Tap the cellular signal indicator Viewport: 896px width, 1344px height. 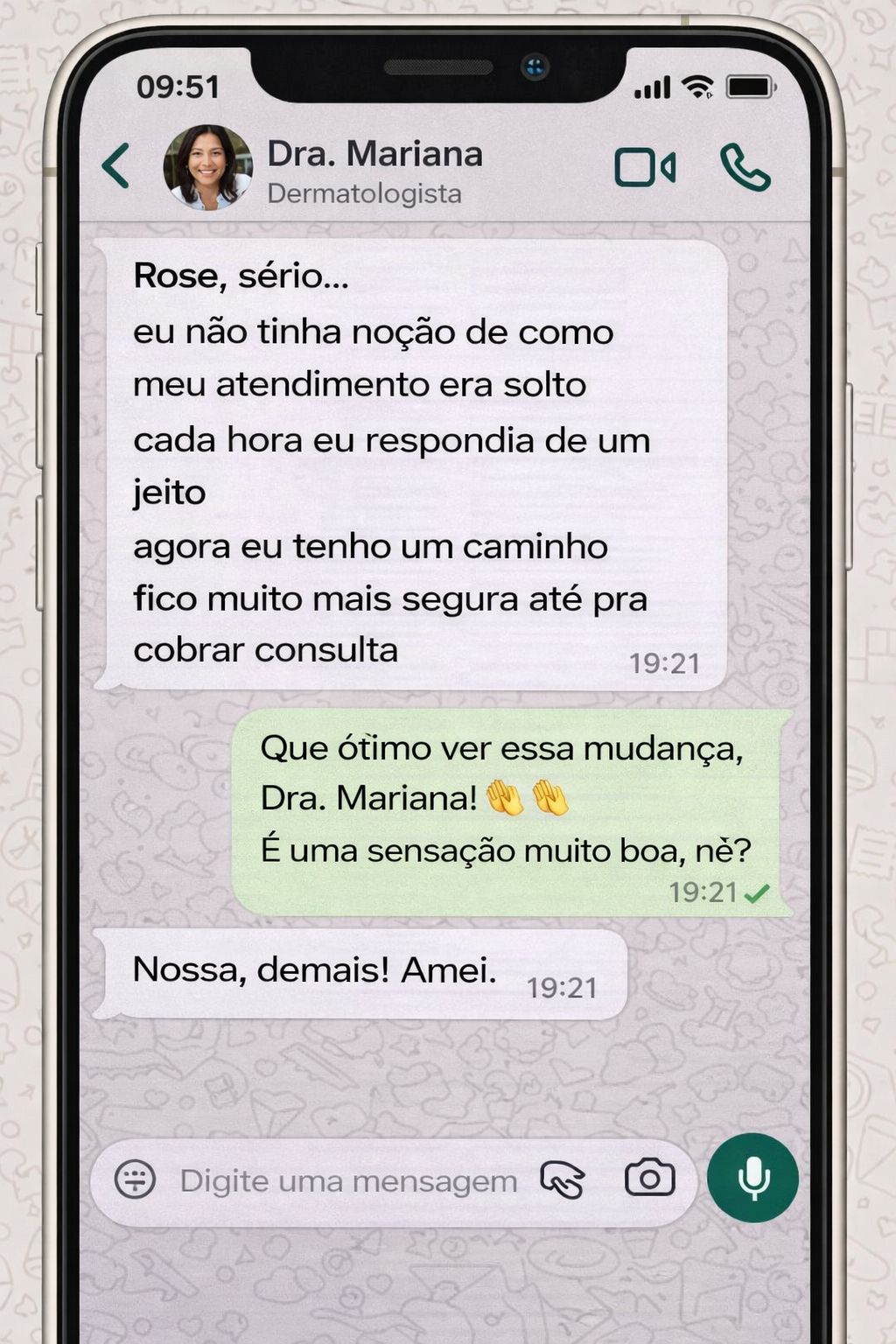[x=650, y=87]
